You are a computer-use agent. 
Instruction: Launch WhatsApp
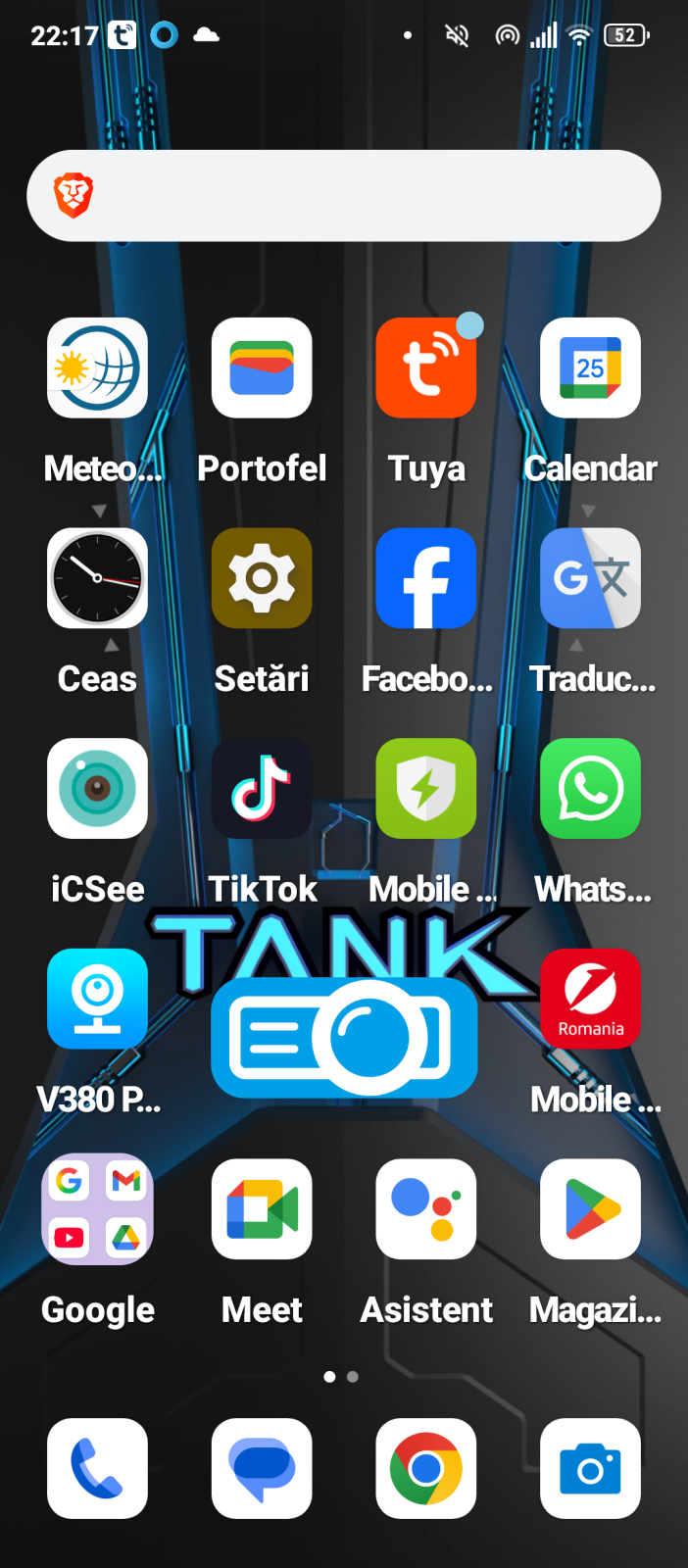pyautogui.click(x=590, y=789)
